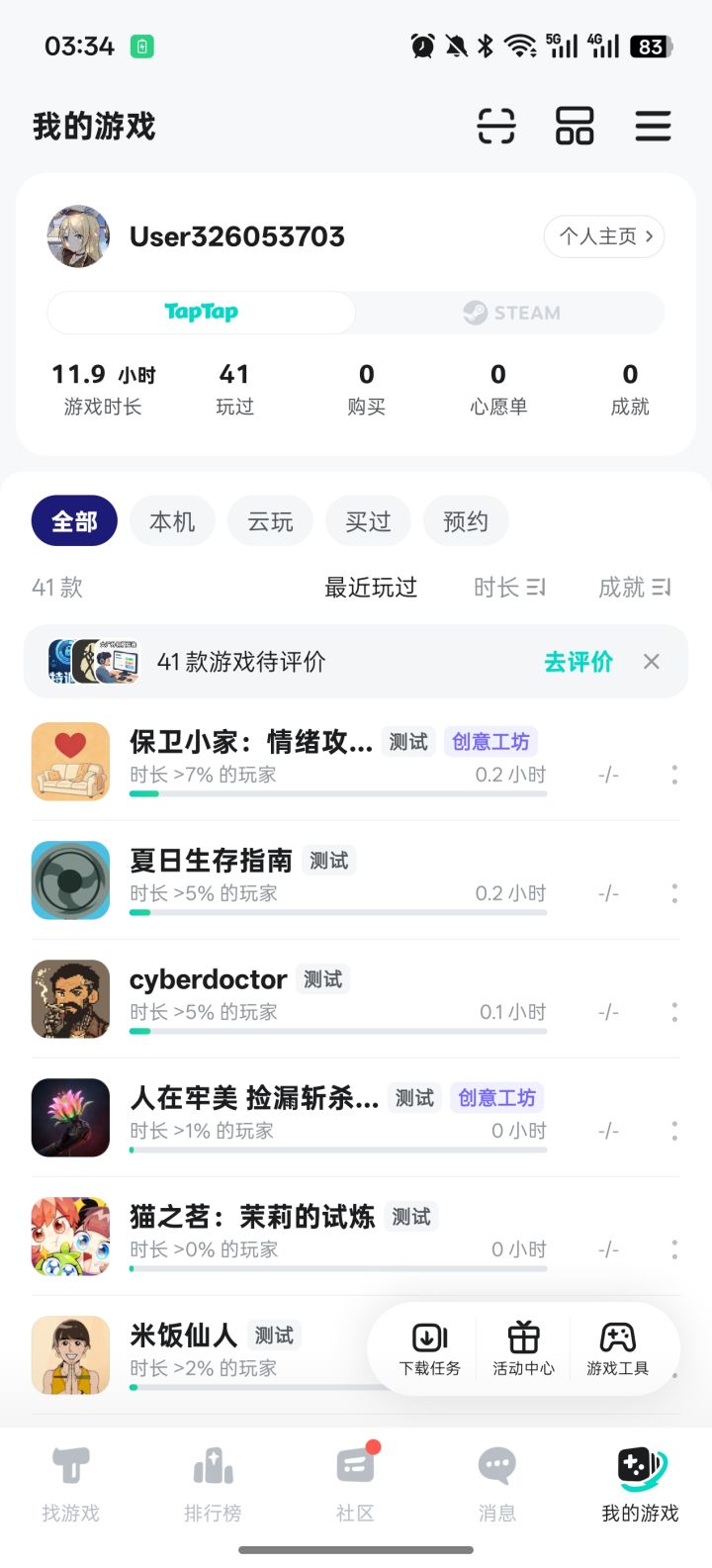Select the 本机 filter chip
Image resolution: width=712 pixels, height=1568 pixels.
click(172, 520)
